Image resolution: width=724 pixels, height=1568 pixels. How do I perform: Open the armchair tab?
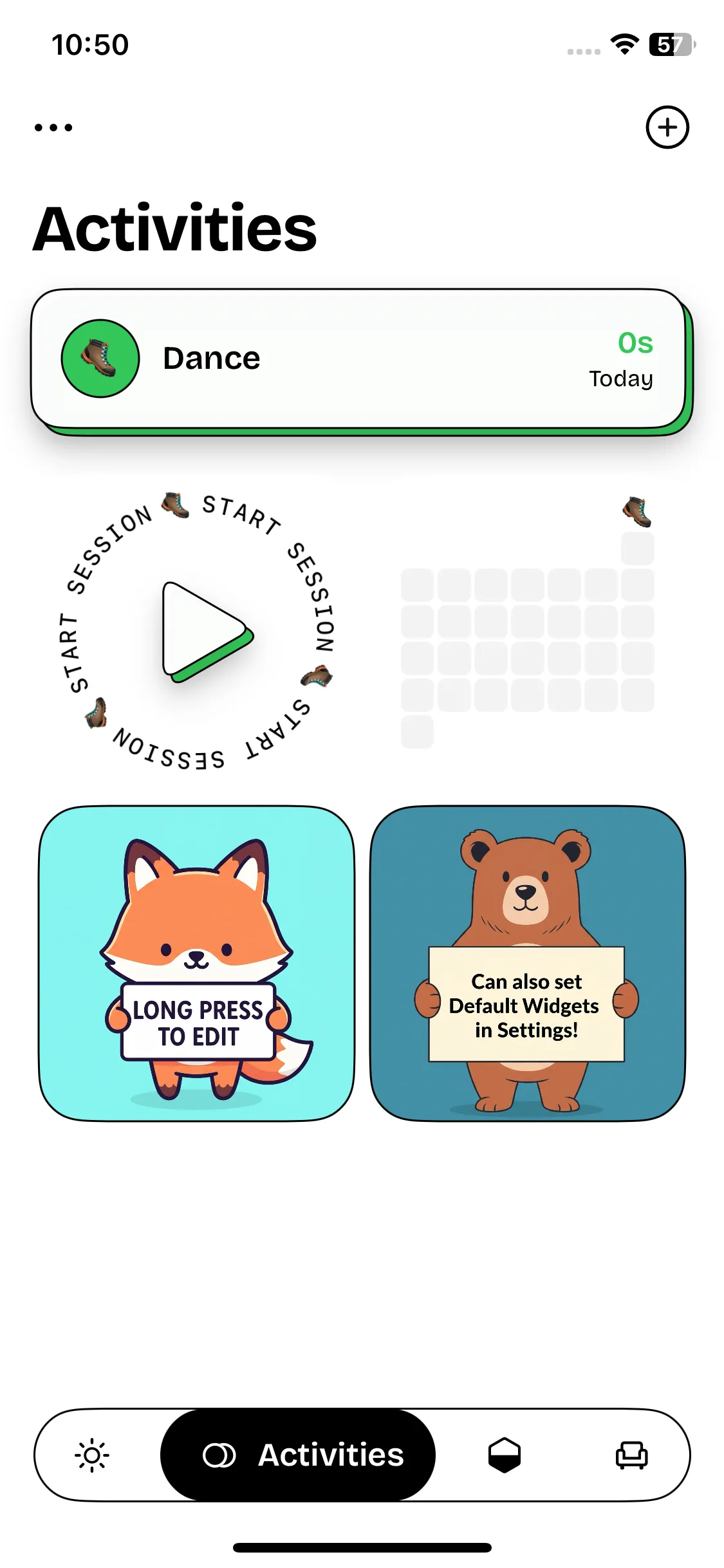pos(631,1455)
